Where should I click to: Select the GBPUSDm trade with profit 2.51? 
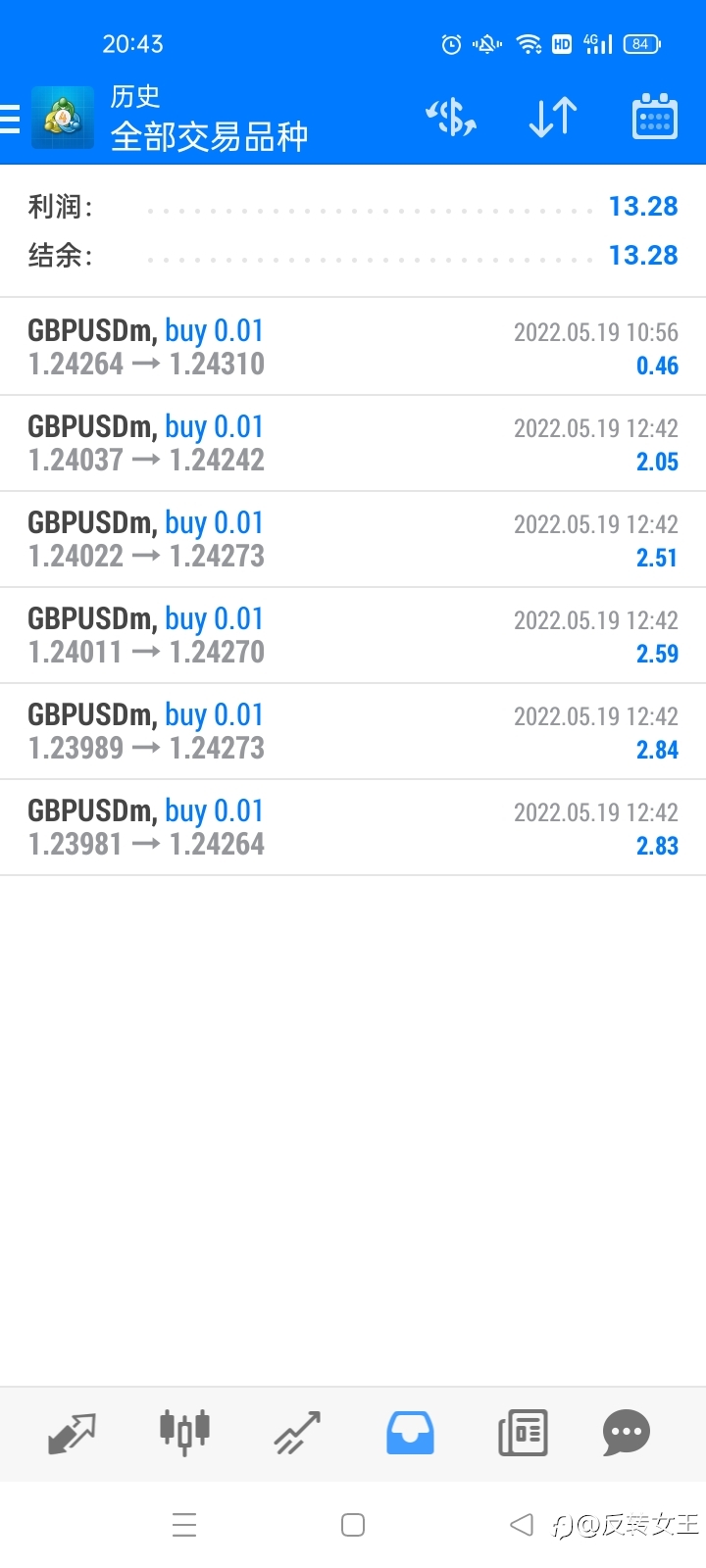click(353, 539)
